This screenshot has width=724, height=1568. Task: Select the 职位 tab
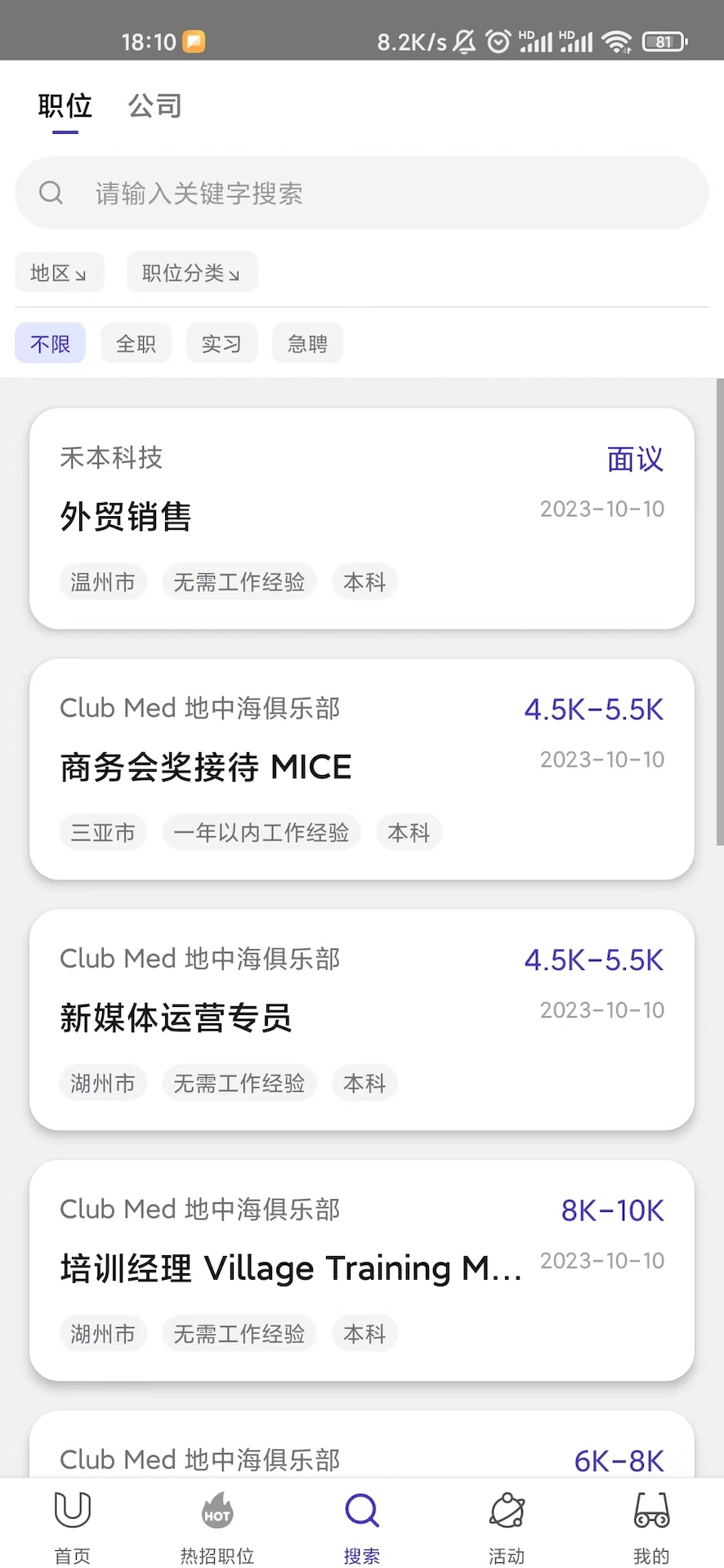coord(65,106)
